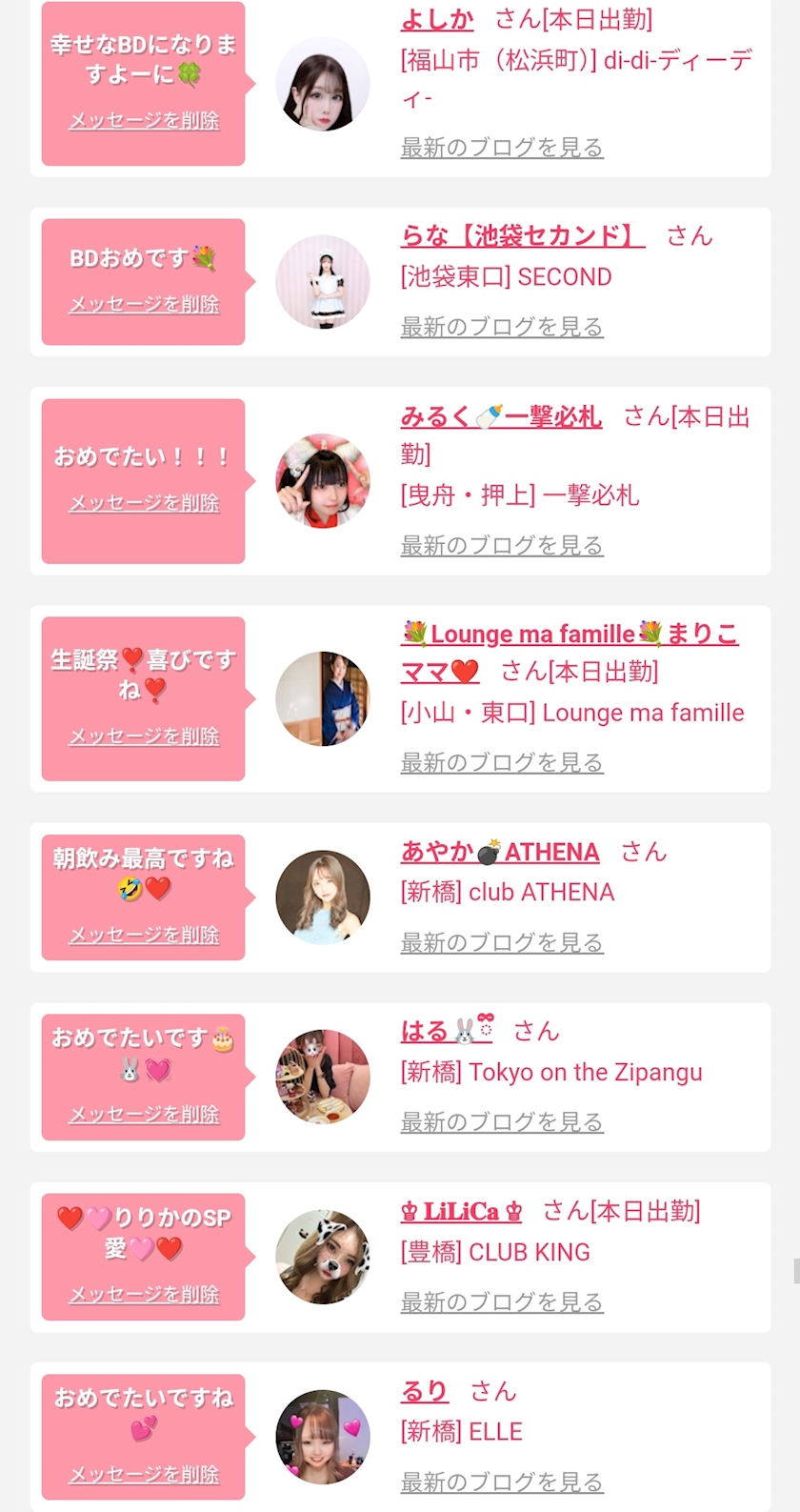Viewport: 800px width, 1512px height.
Task: Open るり's profile name link
Action: [425, 1392]
